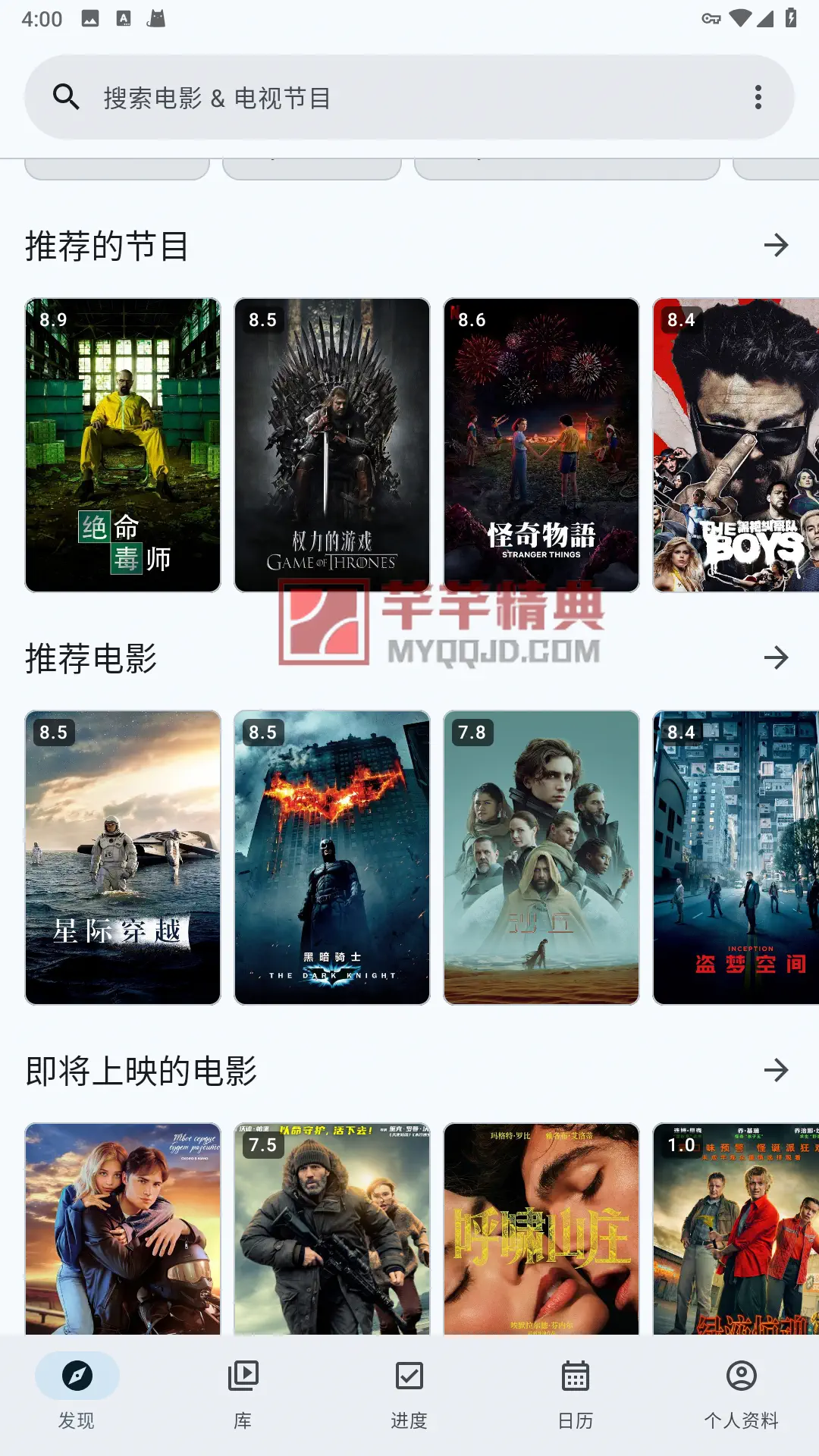Open the 黑暗骑士 movie poster

coord(332,858)
